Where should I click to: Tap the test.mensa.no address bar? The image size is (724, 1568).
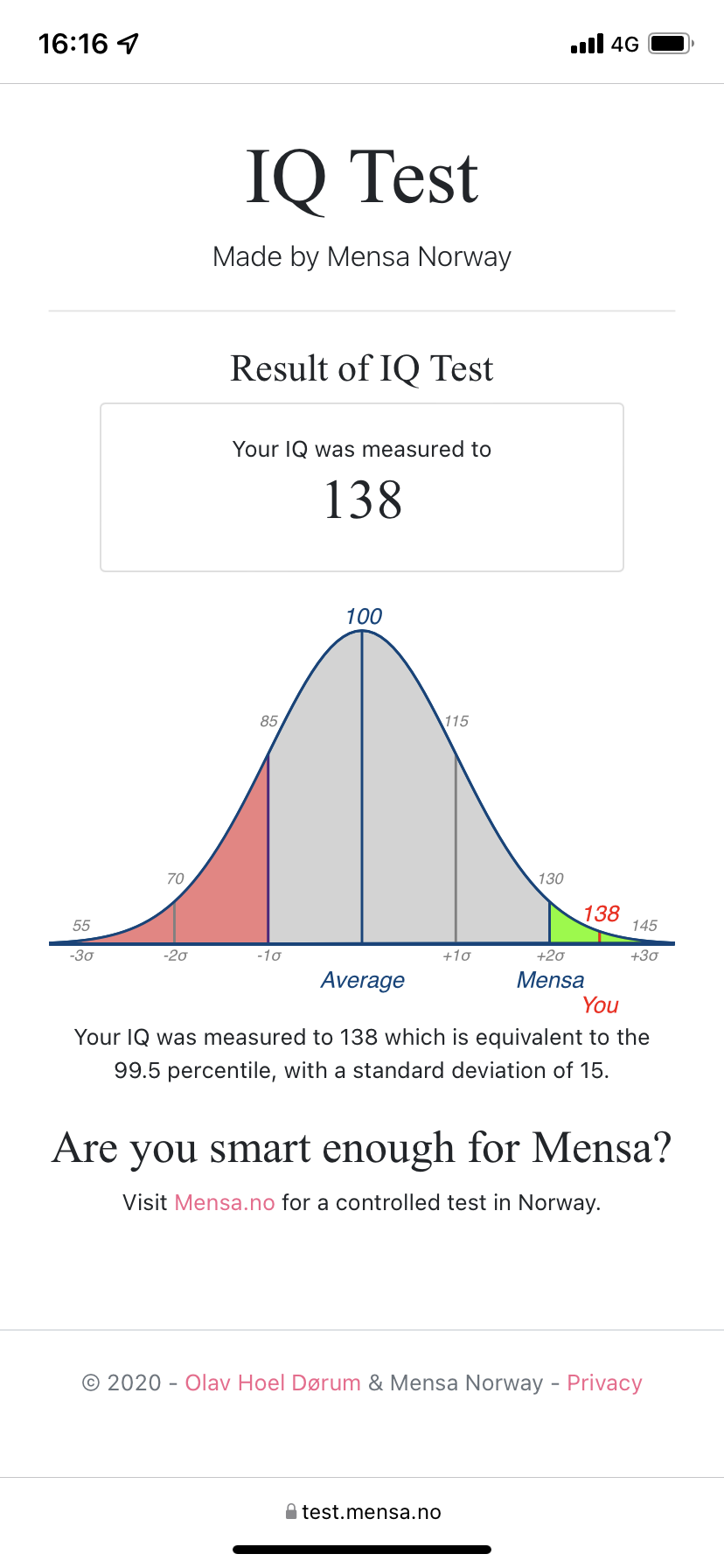[x=364, y=1512]
